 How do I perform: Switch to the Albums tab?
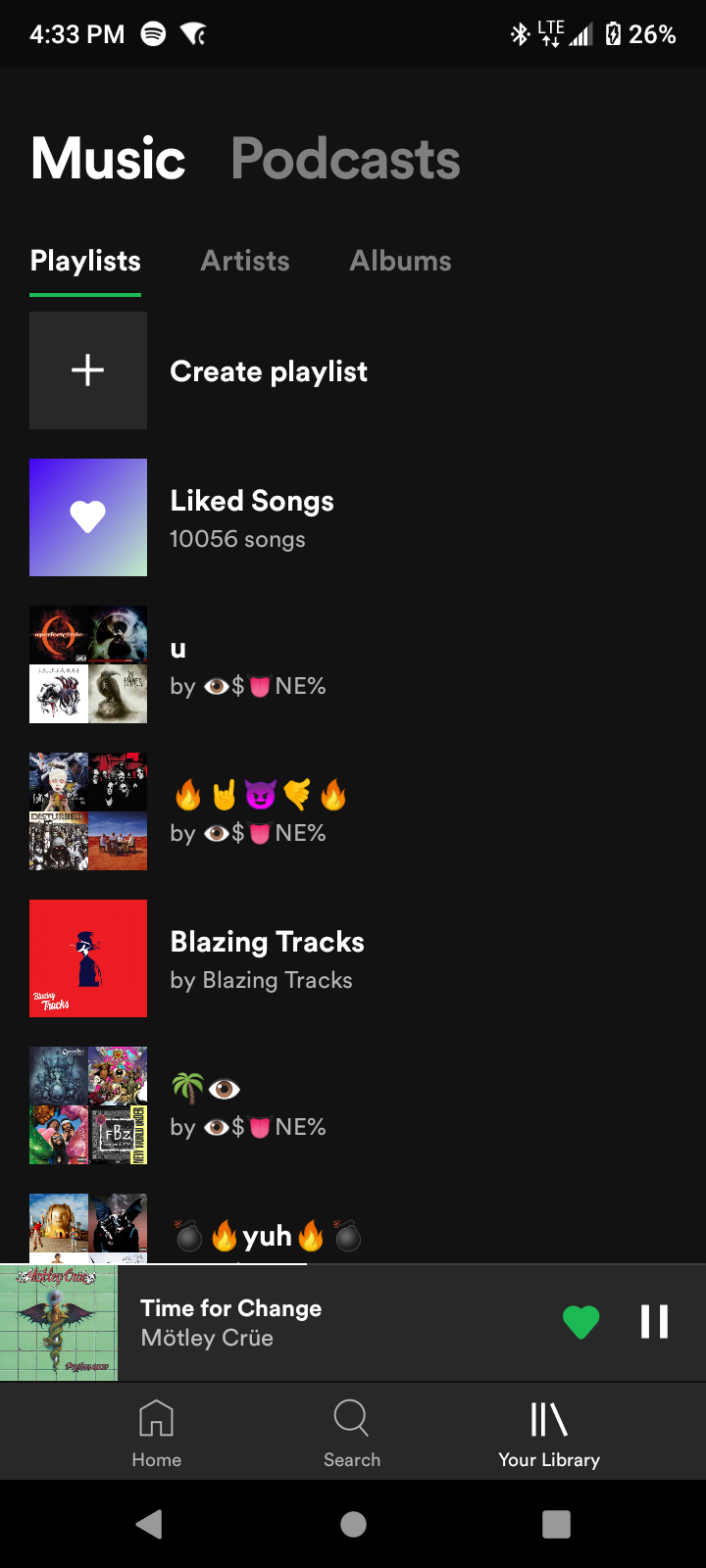click(400, 261)
